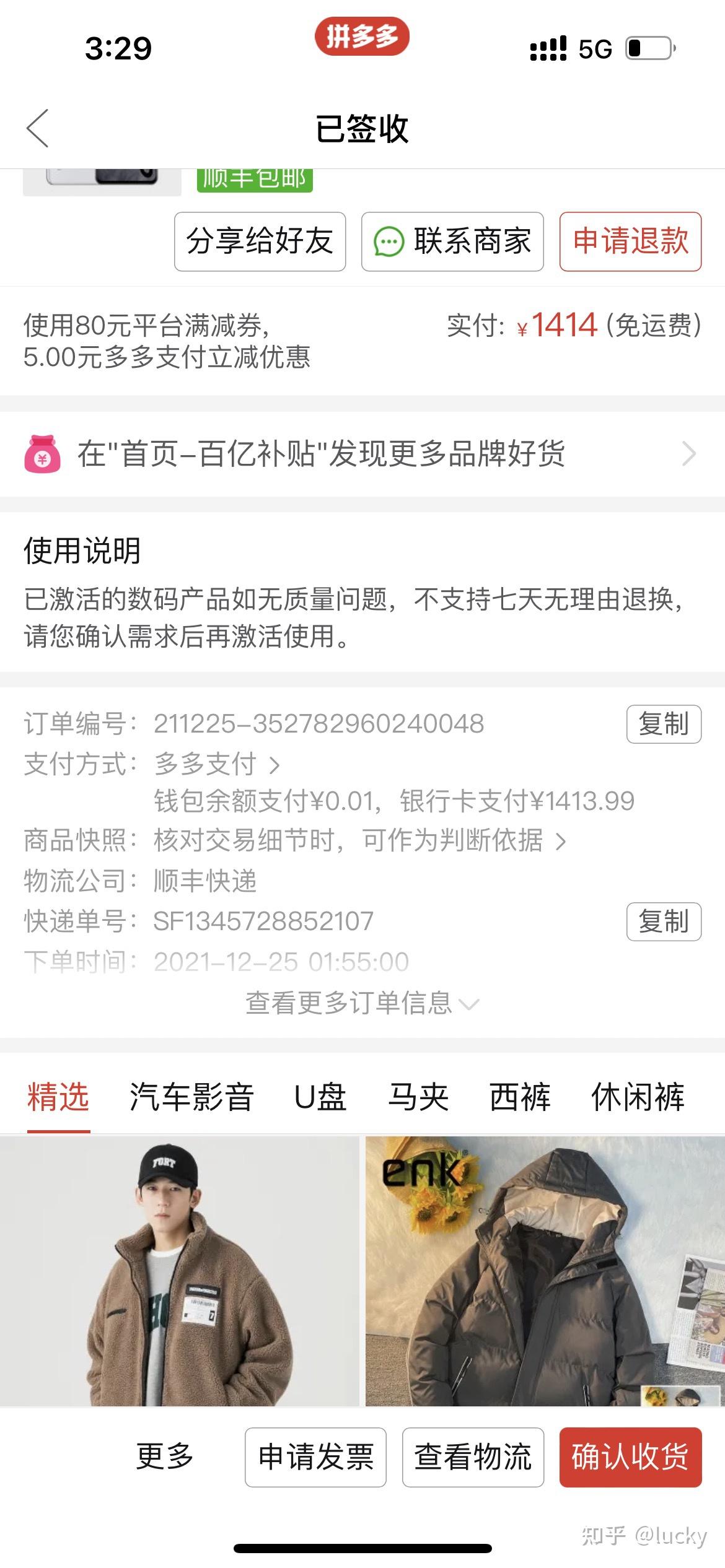
Task: Open the 百亿补贴 brand deals banner
Action: (362, 454)
